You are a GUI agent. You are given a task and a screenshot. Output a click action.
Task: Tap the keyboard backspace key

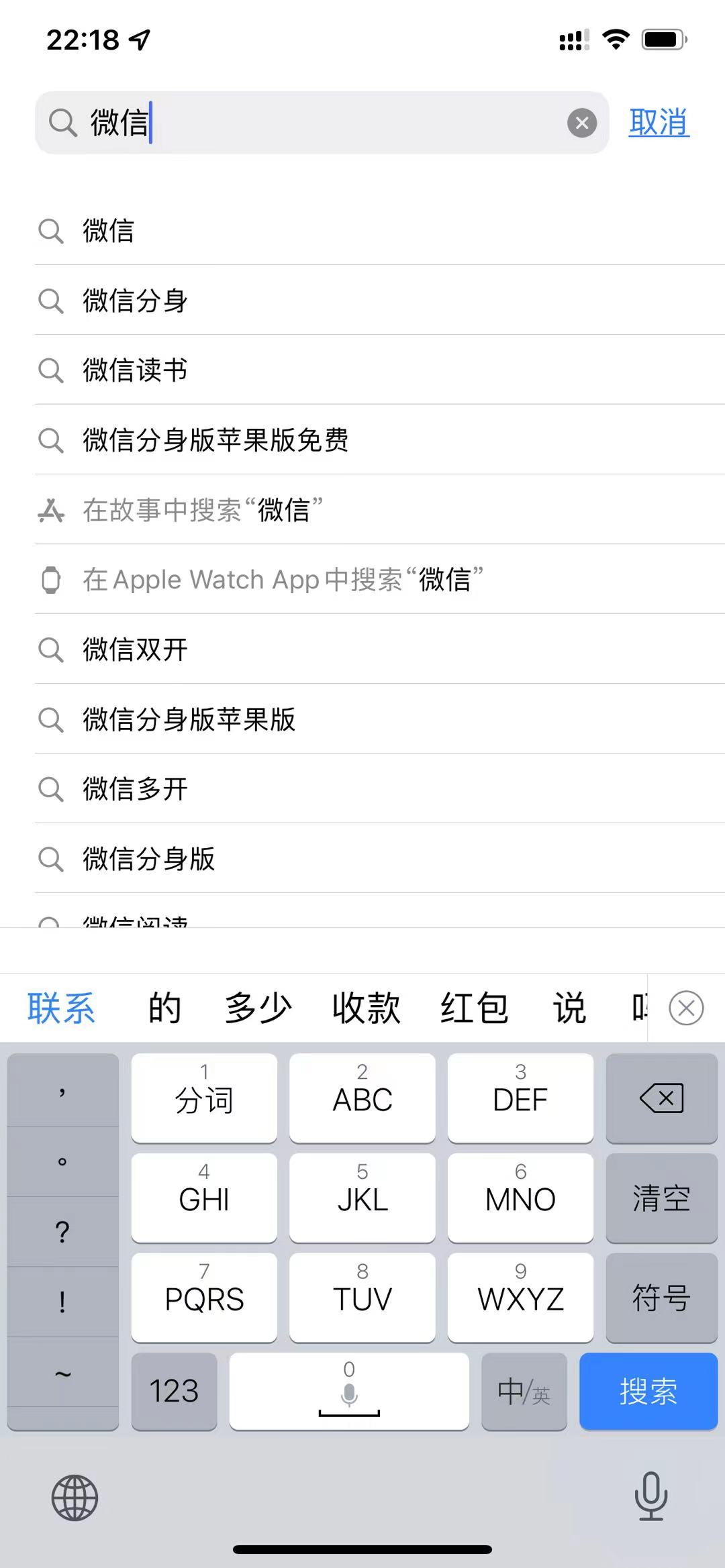662,1098
